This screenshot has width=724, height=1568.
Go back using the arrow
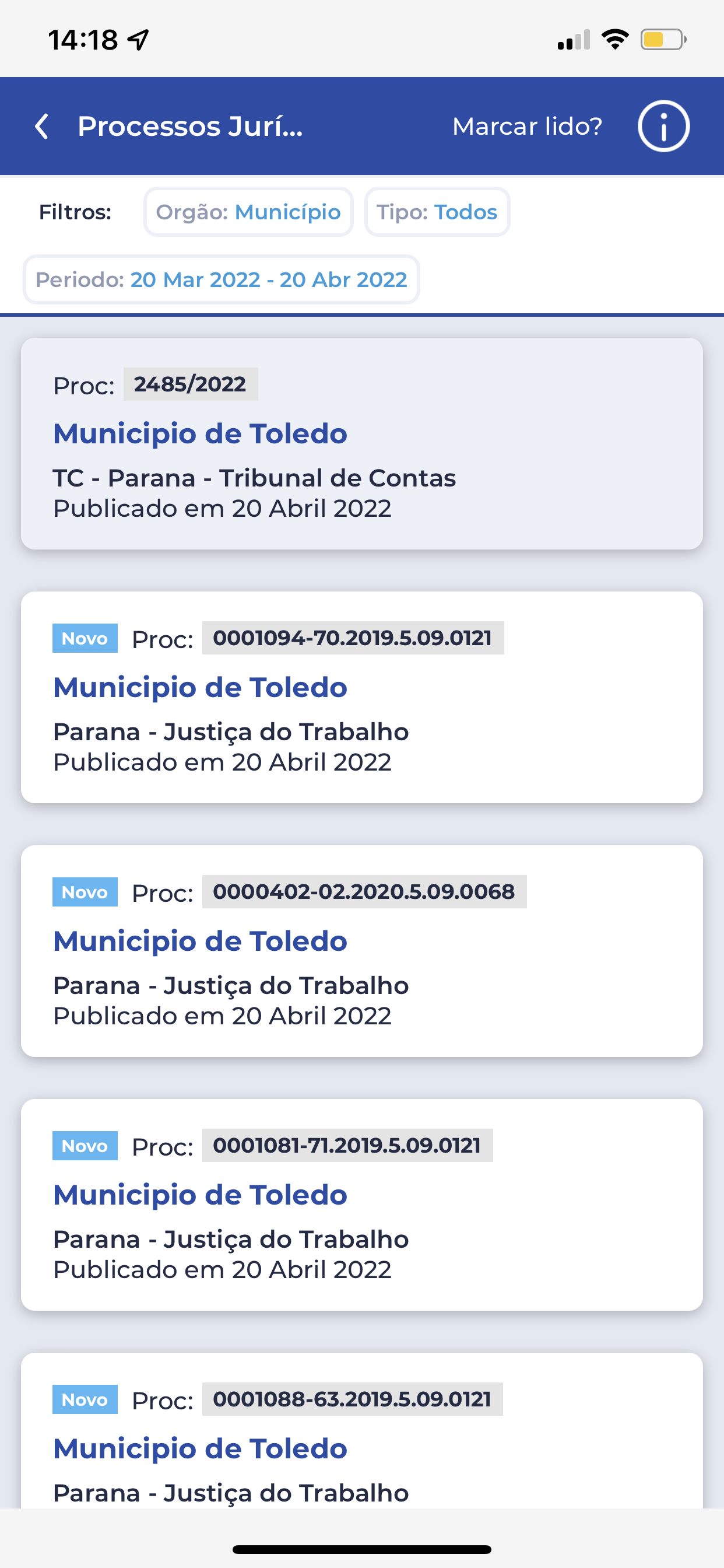coord(42,127)
